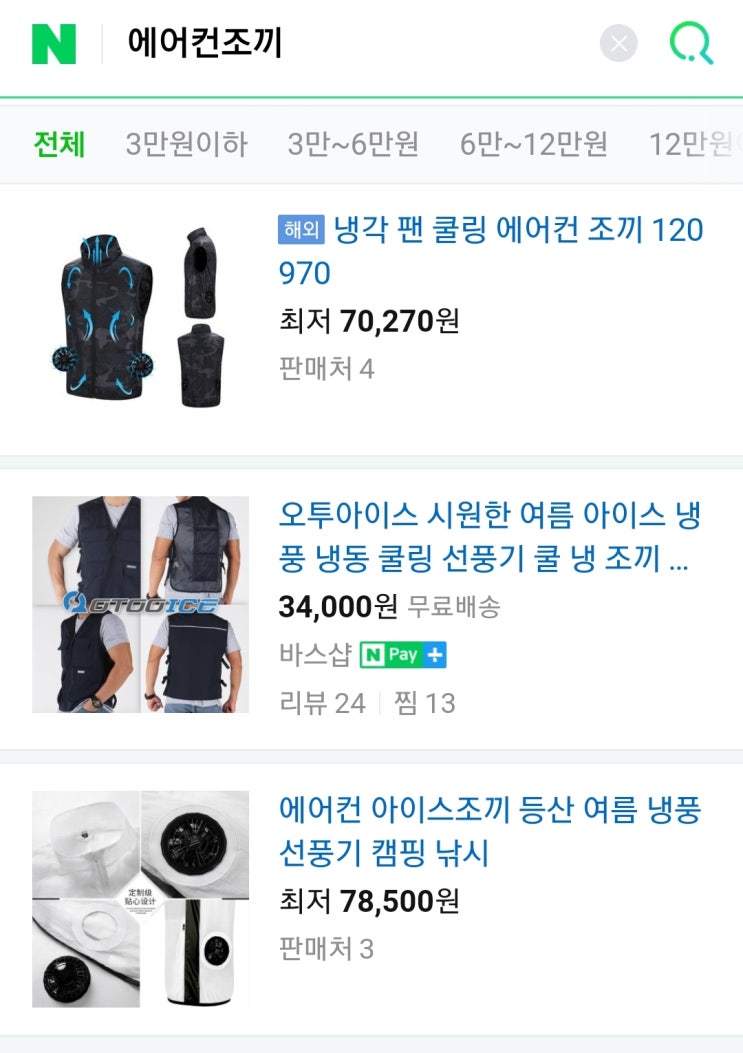Select the 전체 price filter tab
This screenshot has height=1053, width=743.
point(59,144)
